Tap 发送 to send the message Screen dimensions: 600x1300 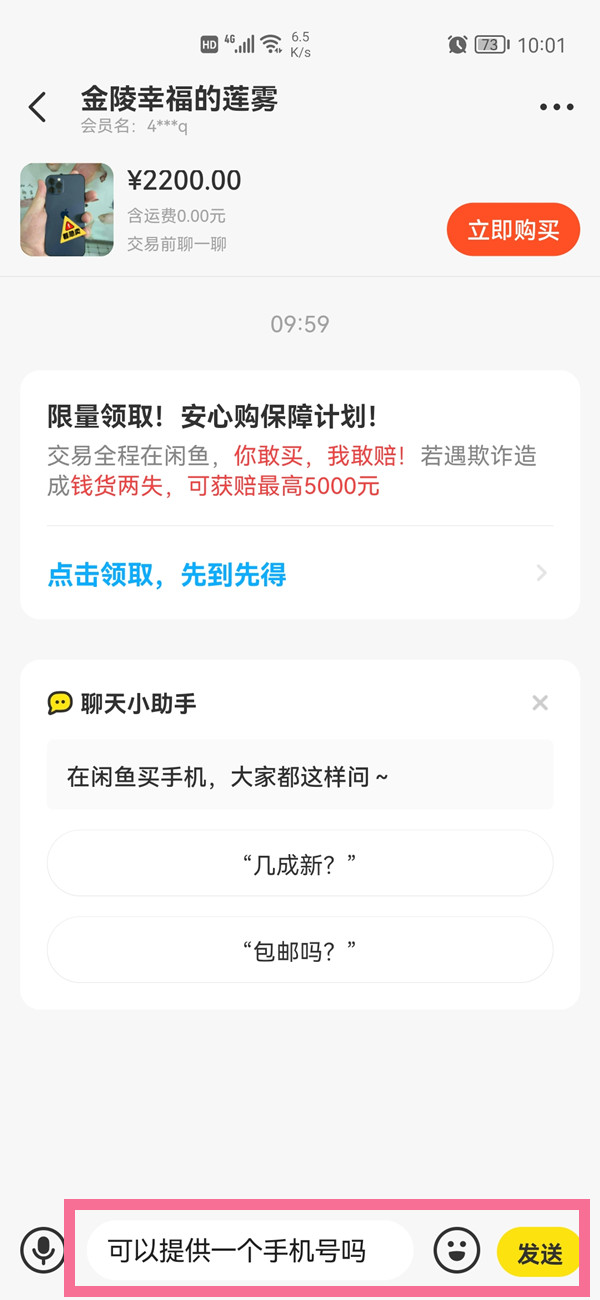(x=539, y=1252)
